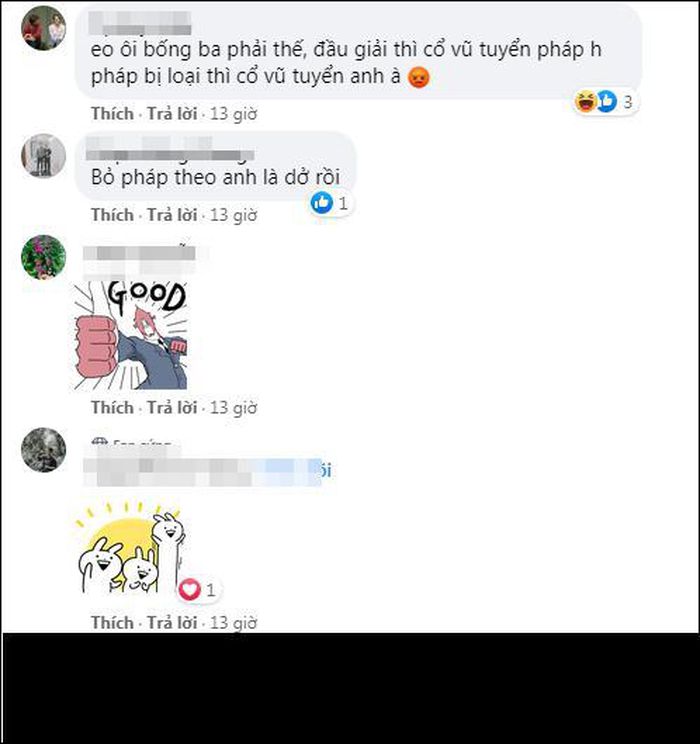Image resolution: width=700 pixels, height=744 pixels.
Task: Open the GOOD punch sticker
Action: pyautogui.click(x=130, y=335)
